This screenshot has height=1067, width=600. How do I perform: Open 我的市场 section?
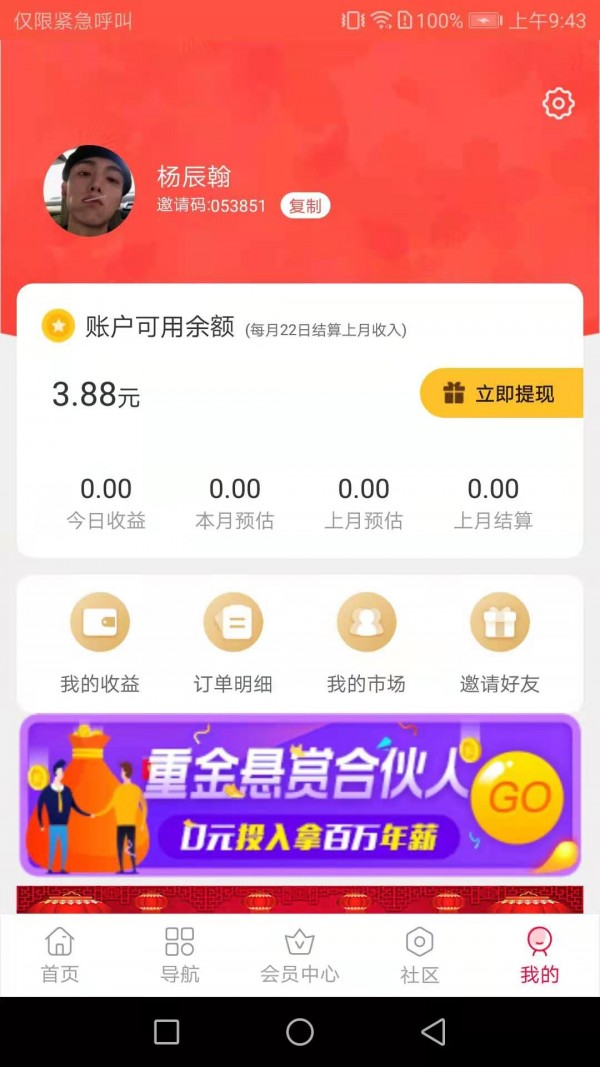point(366,642)
